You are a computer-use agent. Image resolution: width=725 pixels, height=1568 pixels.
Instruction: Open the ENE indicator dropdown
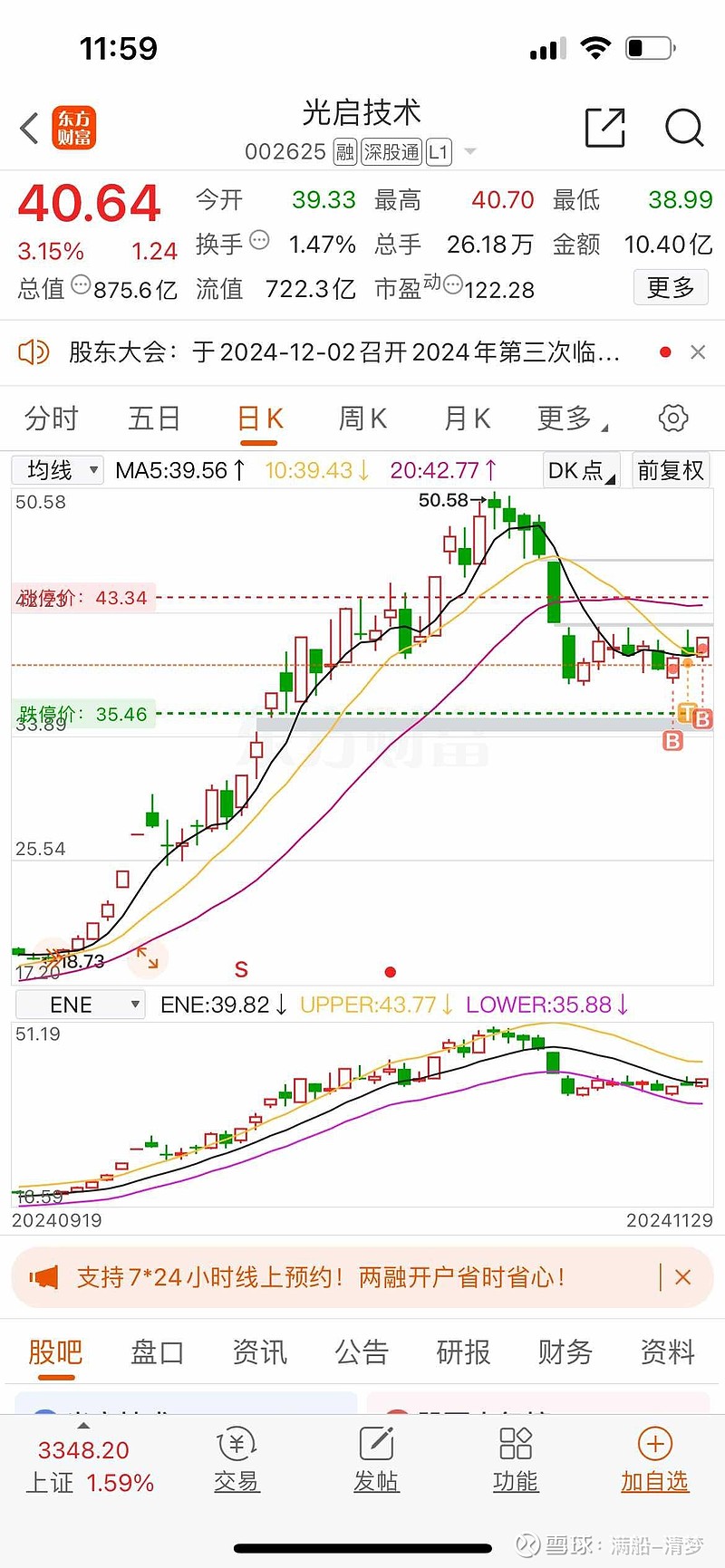[x=80, y=1004]
